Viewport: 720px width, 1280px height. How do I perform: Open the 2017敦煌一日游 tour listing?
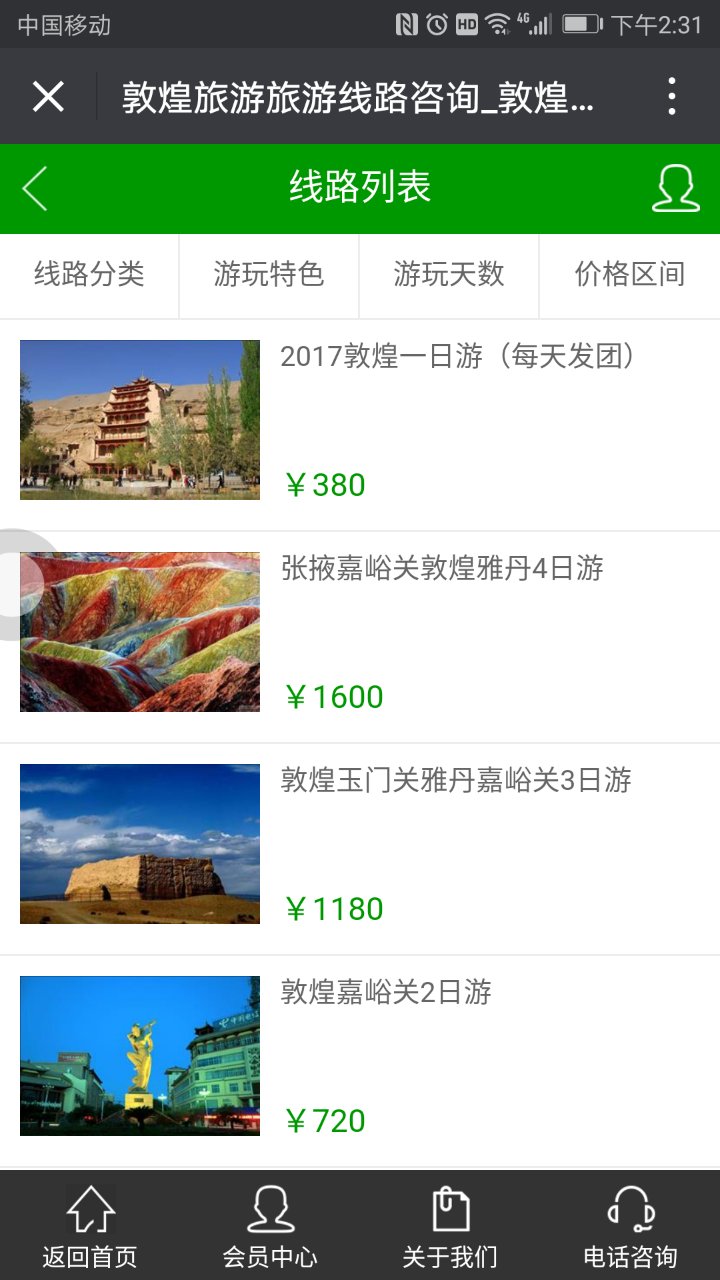pos(457,357)
